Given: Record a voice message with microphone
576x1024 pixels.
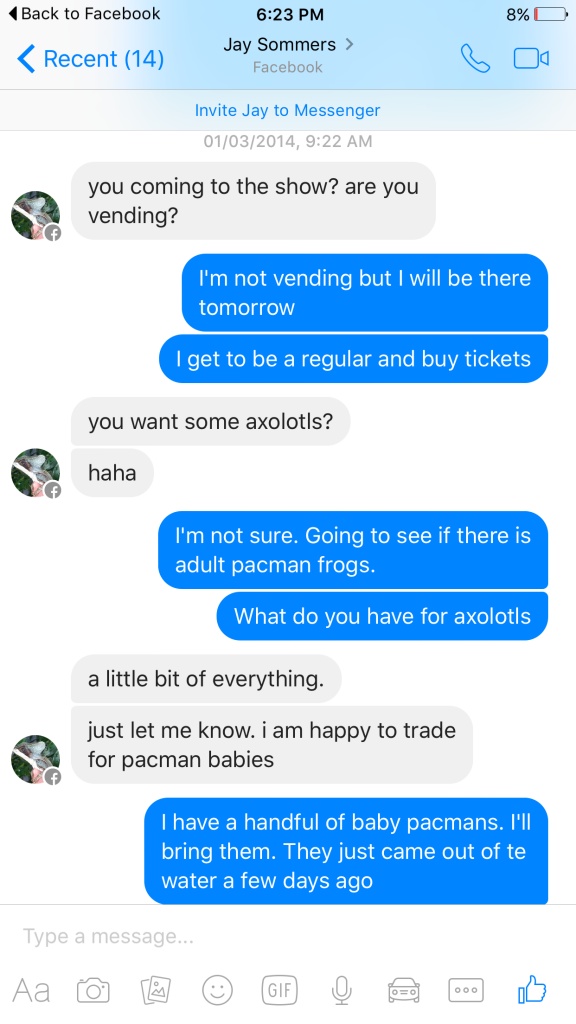Looking at the screenshot, I should pos(342,990).
